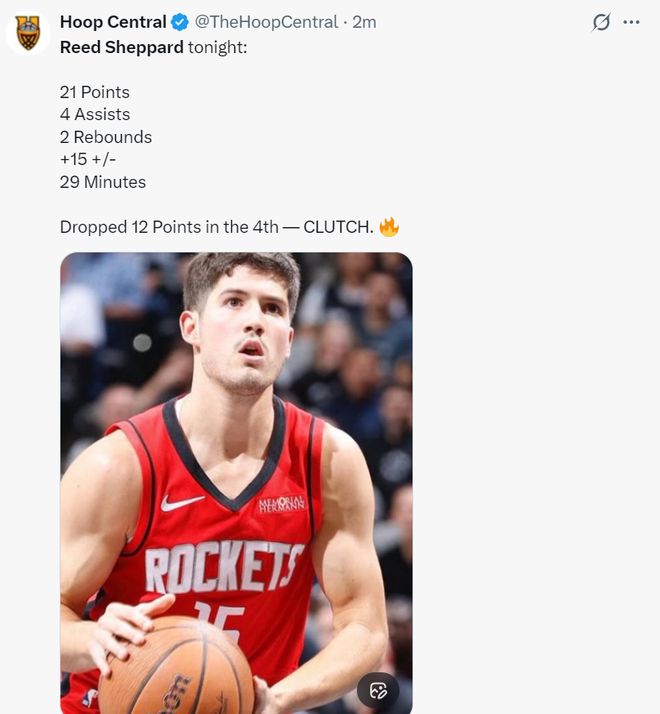Open the 2m timestamp link

point(364,22)
